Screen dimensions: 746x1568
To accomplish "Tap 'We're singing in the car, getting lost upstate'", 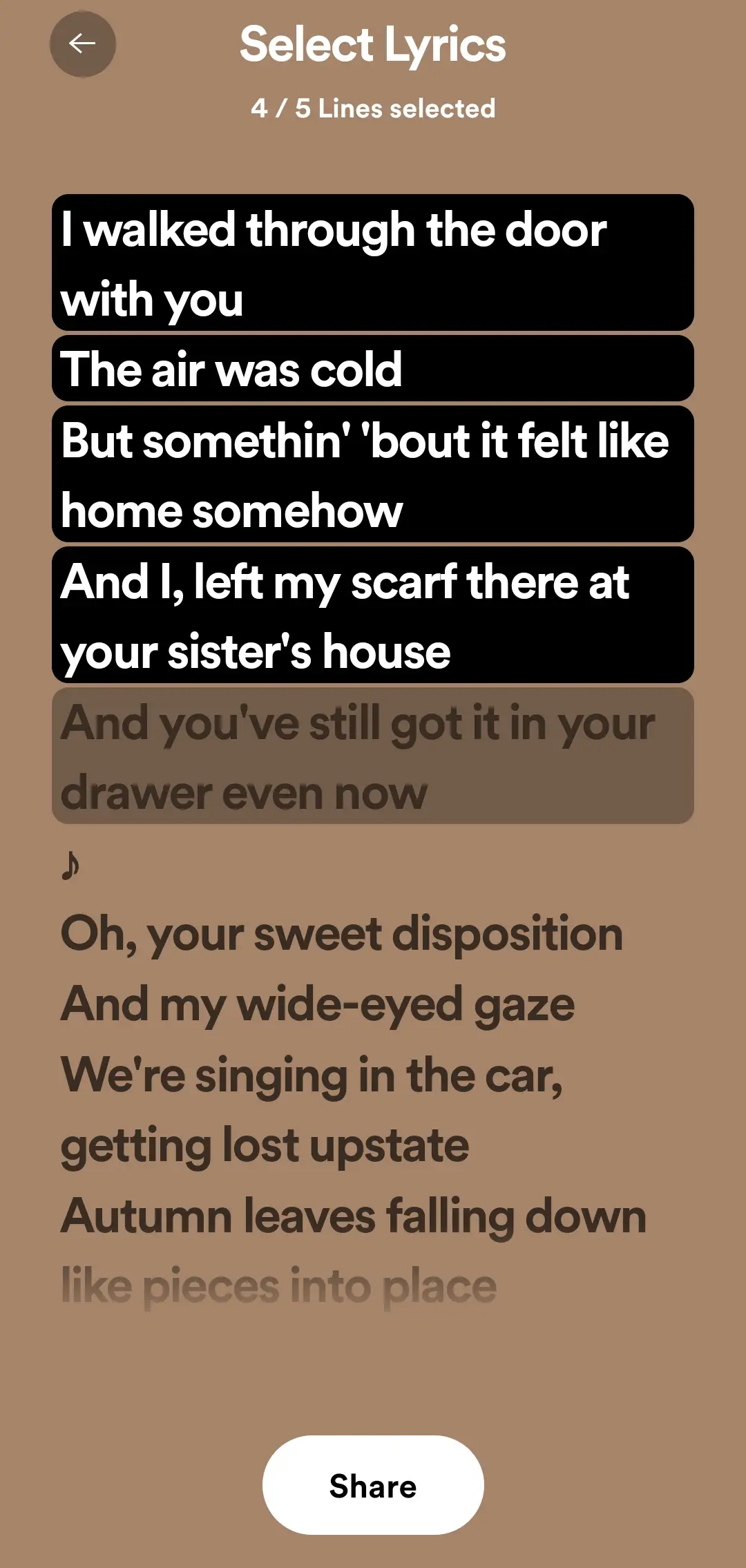I will [312, 1111].
